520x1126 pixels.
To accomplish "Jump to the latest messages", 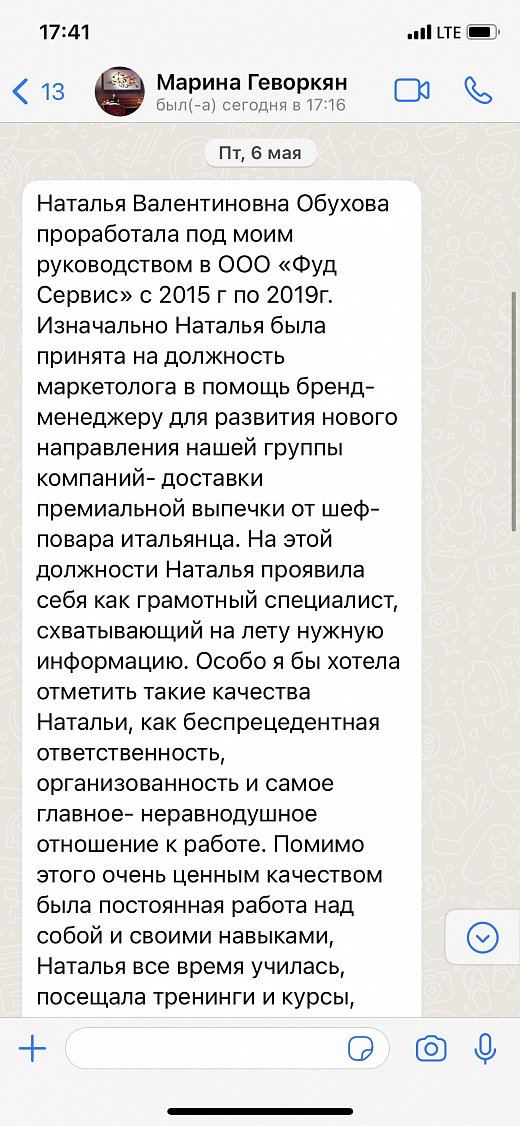I will 482,936.
